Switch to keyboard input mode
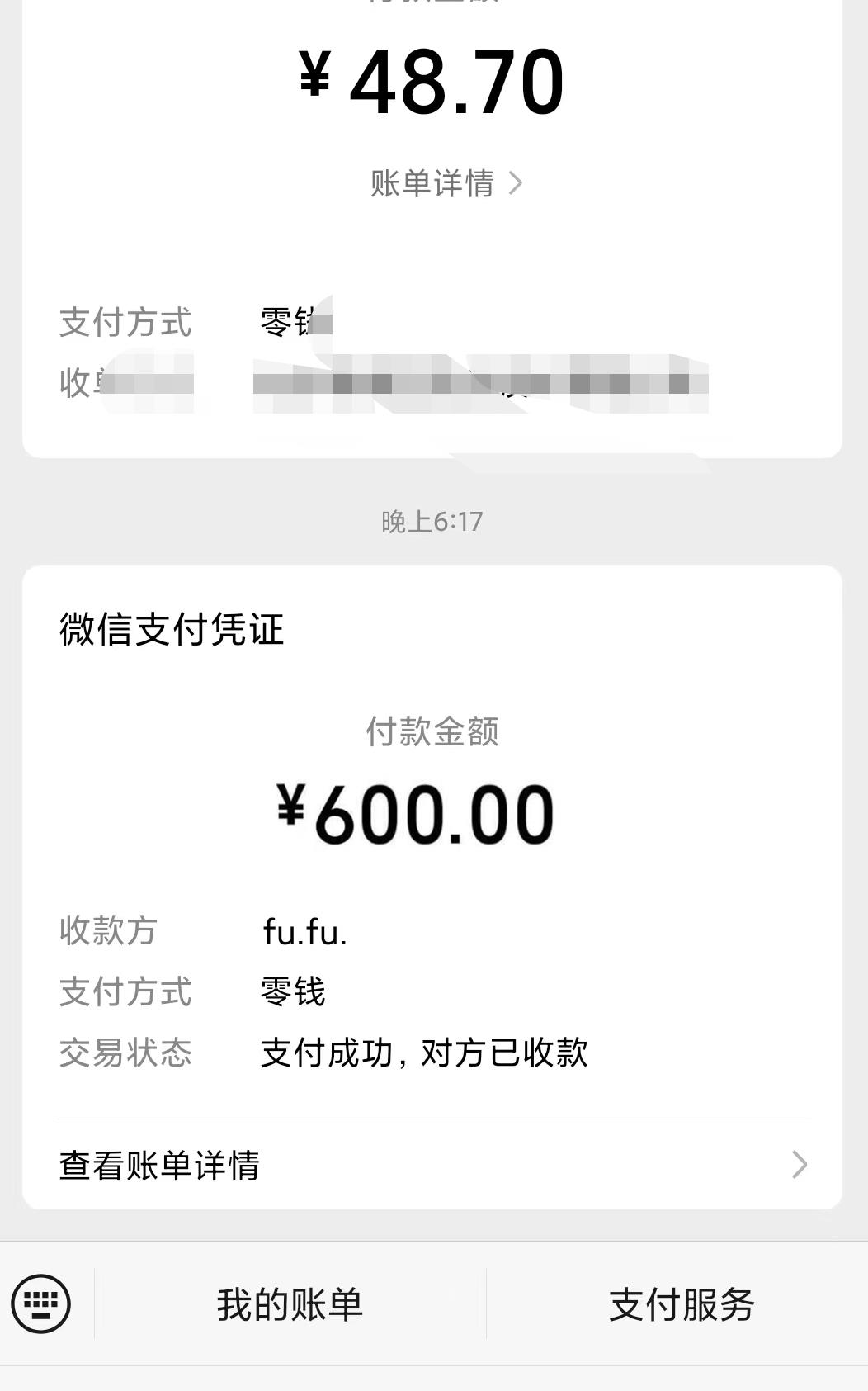 click(x=41, y=1304)
